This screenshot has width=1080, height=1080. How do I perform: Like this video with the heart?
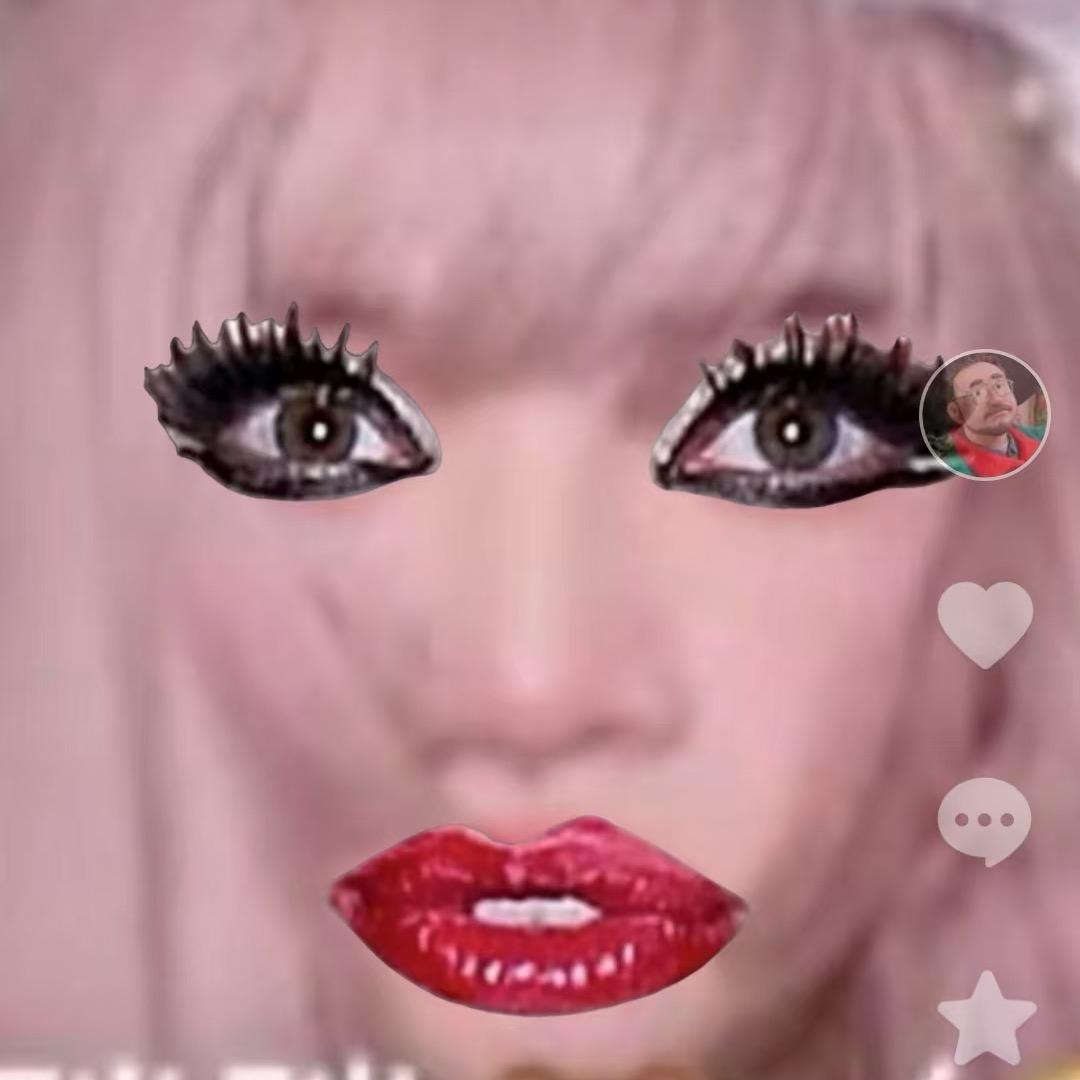coord(985,623)
